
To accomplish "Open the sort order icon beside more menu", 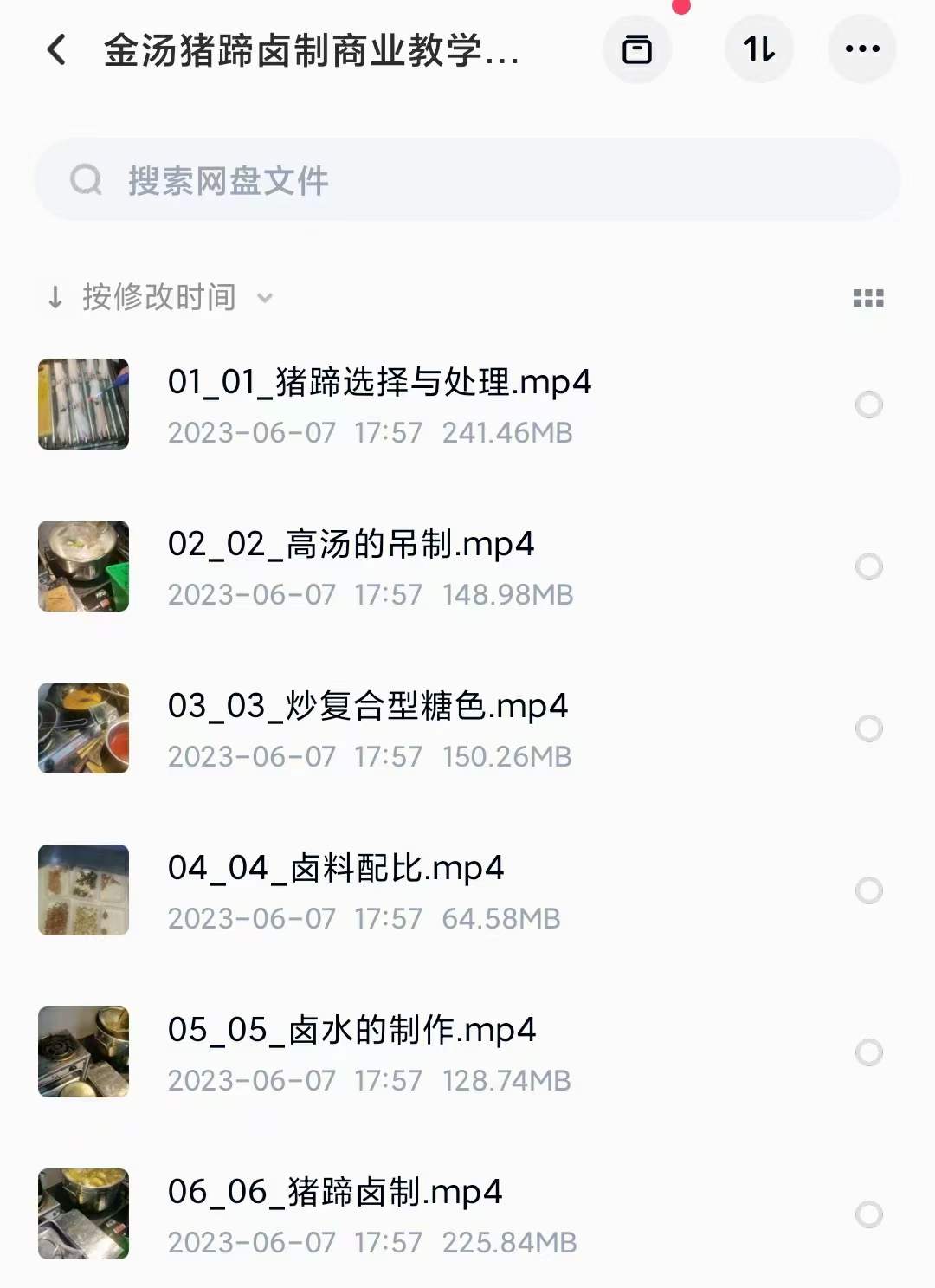I will tap(758, 49).
